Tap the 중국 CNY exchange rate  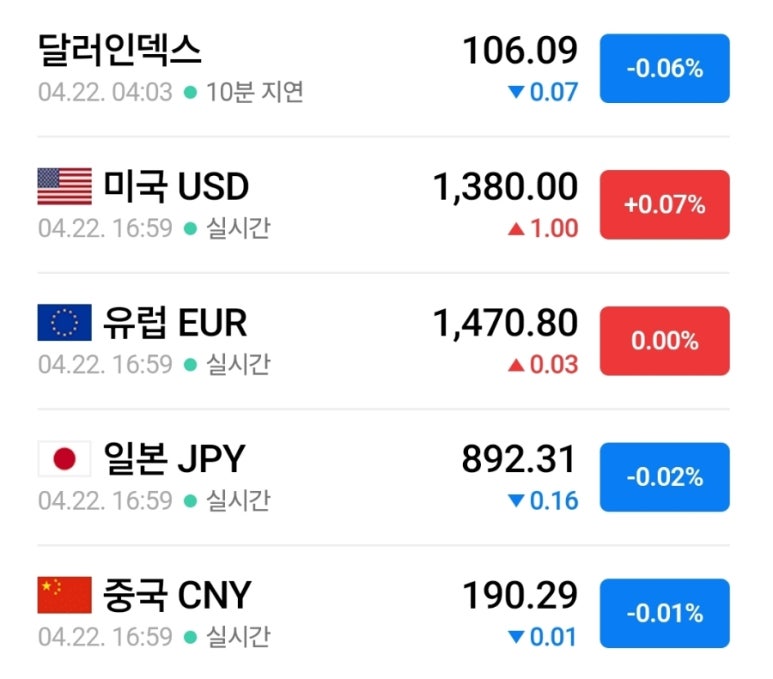click(177, 595)
